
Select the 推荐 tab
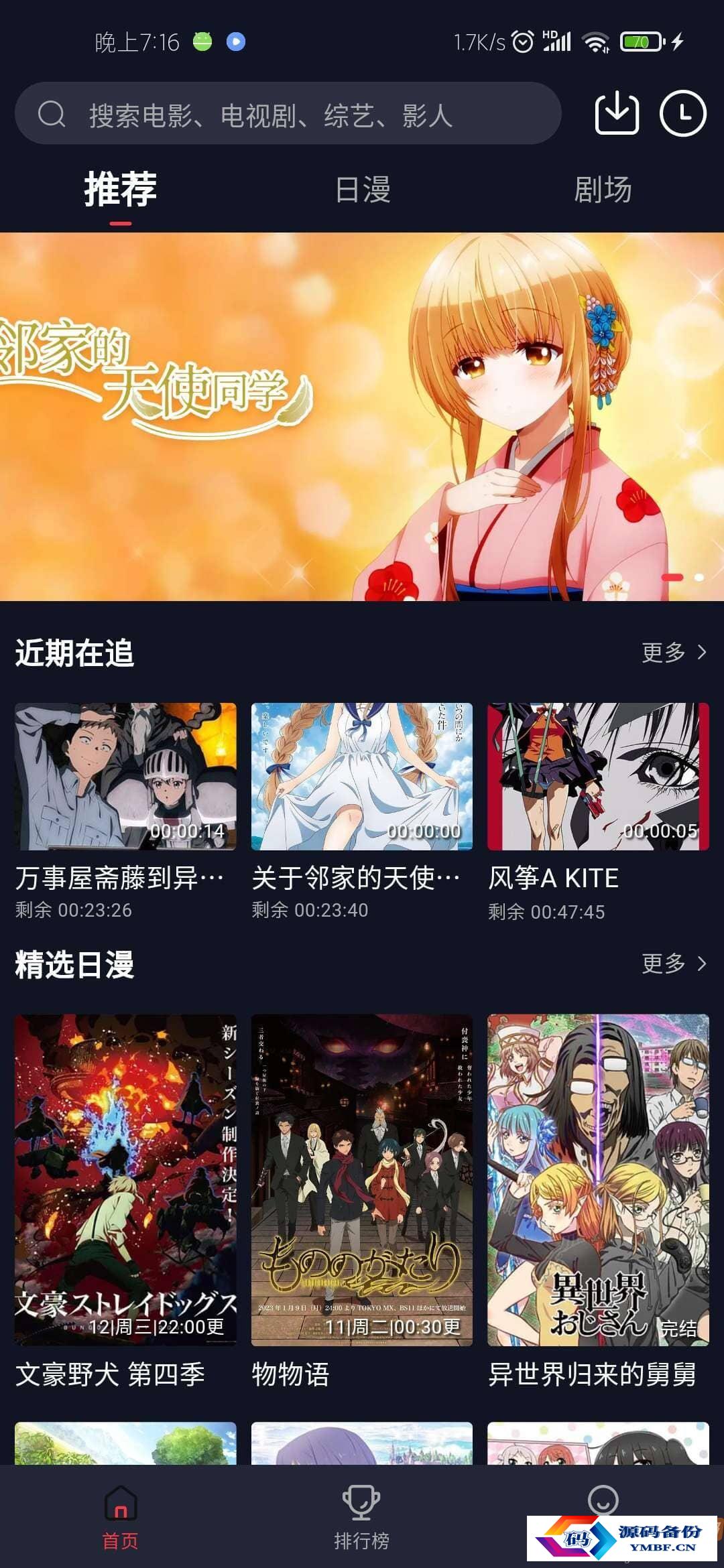(x=121, y=190)
